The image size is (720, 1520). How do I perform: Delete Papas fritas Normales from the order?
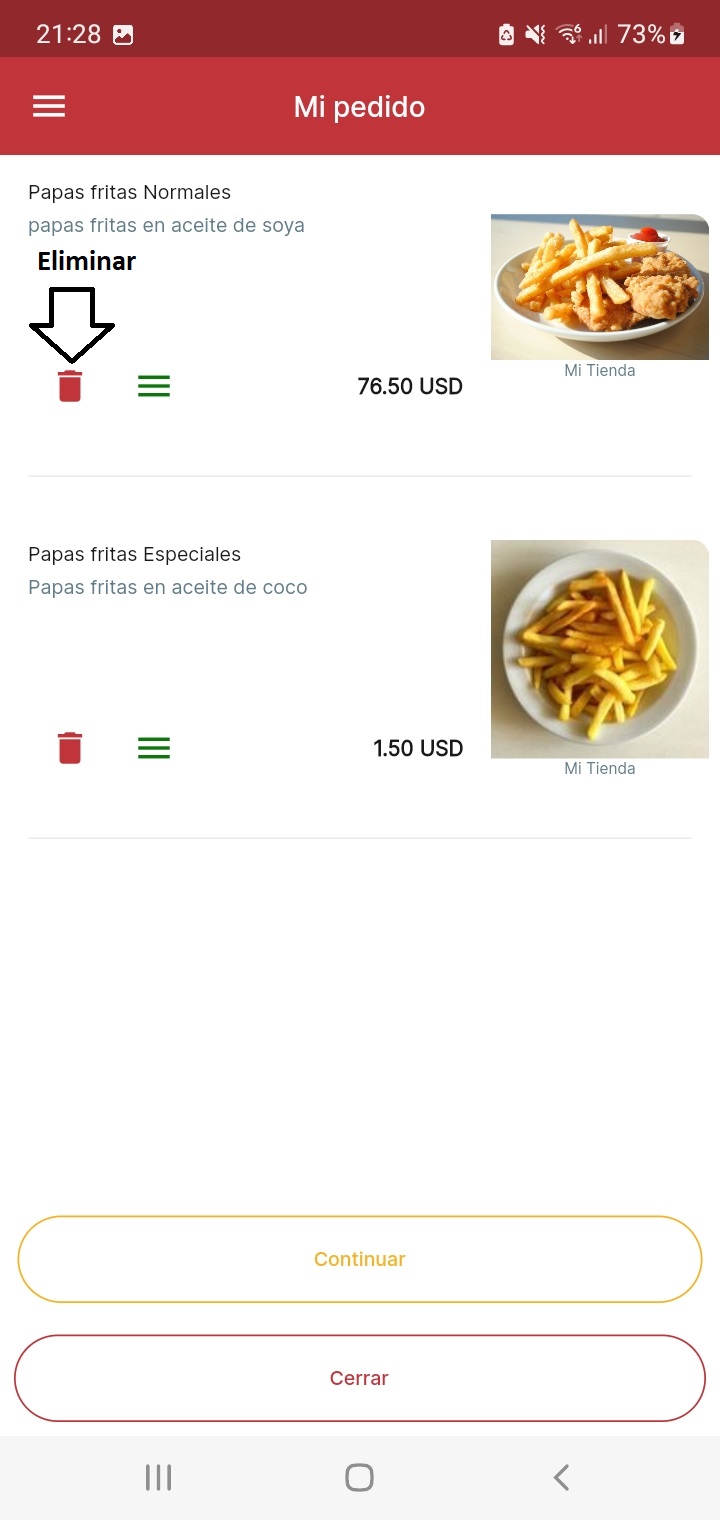coord(70,386)
